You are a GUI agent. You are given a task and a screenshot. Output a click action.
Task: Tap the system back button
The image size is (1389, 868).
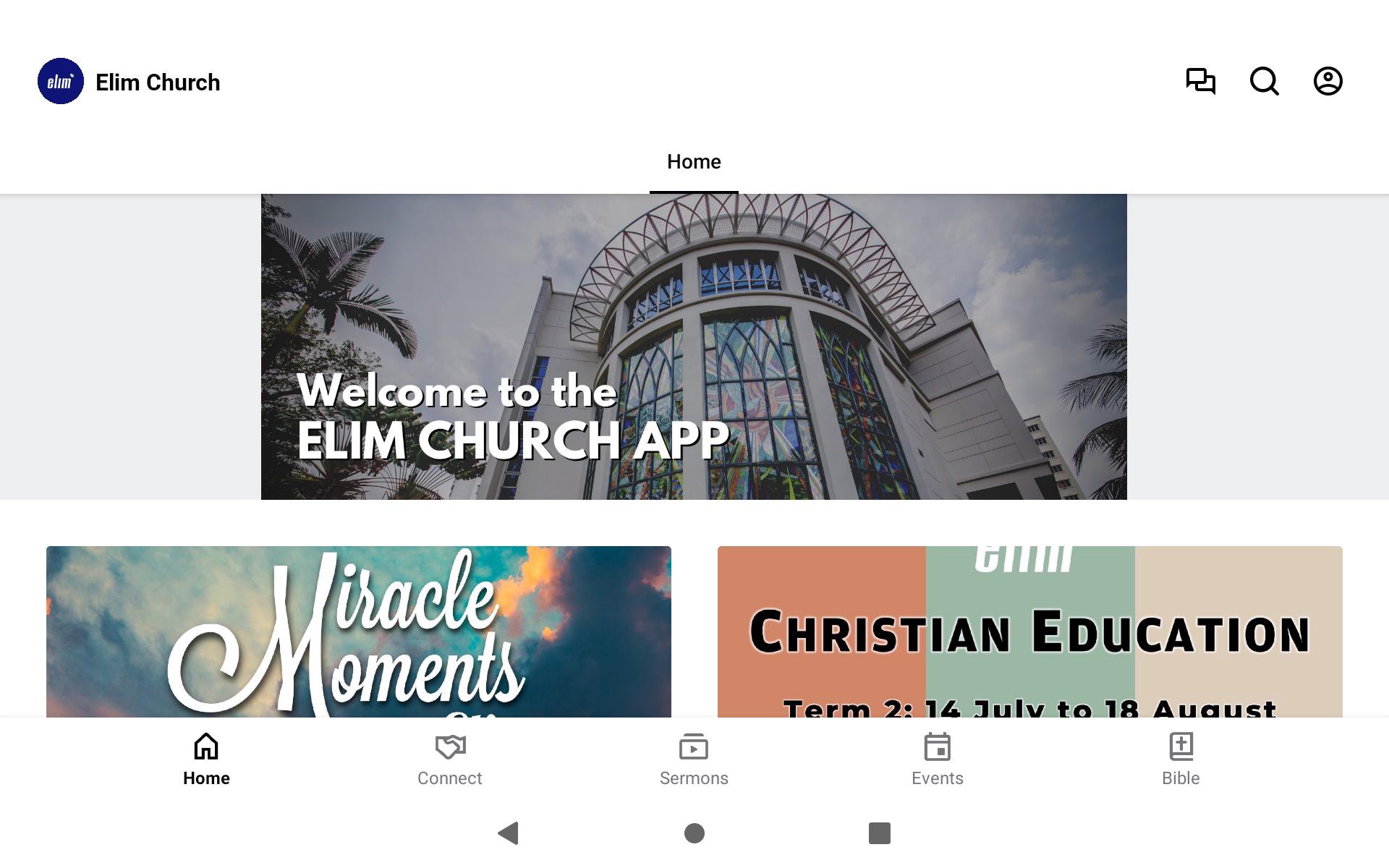click(509, 833)
